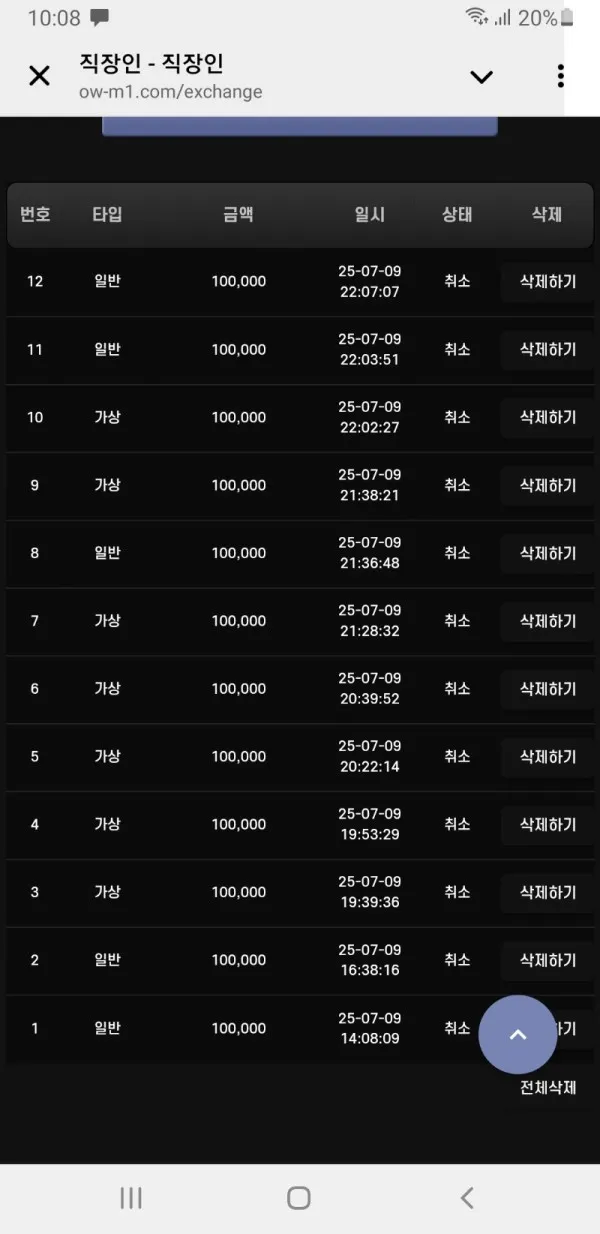
Task: Close the in-app browser tab
Action: (x=39, y=76)
